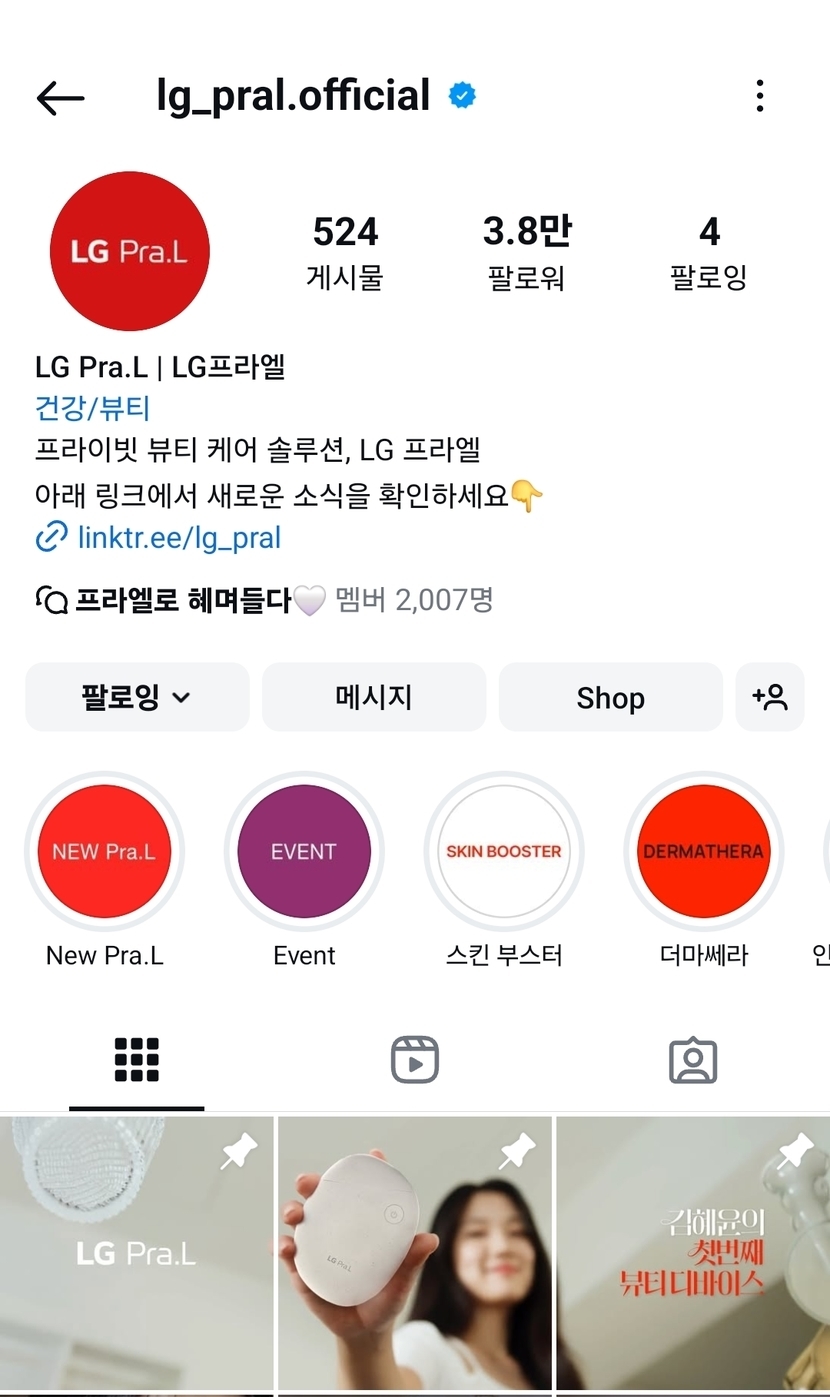
Task: Open the 건강/뷰티 category link
Action: [92, 408]
